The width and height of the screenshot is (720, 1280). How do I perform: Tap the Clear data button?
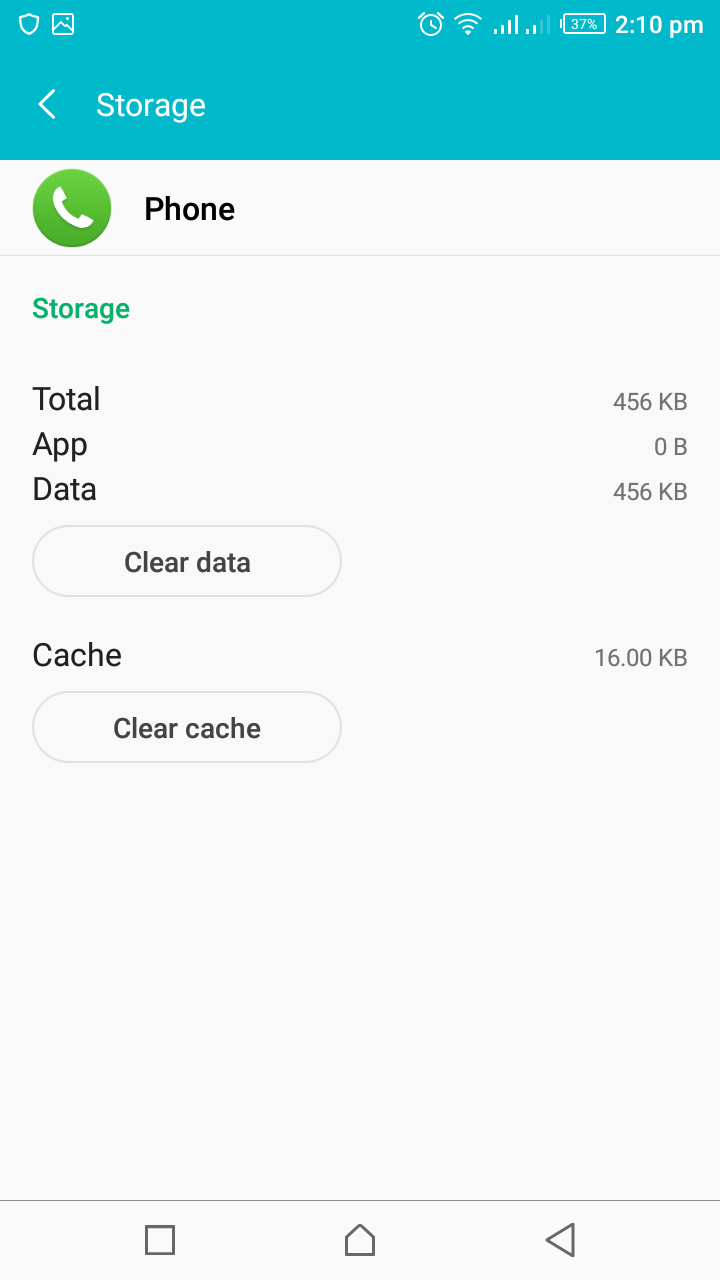click(187, 562)
